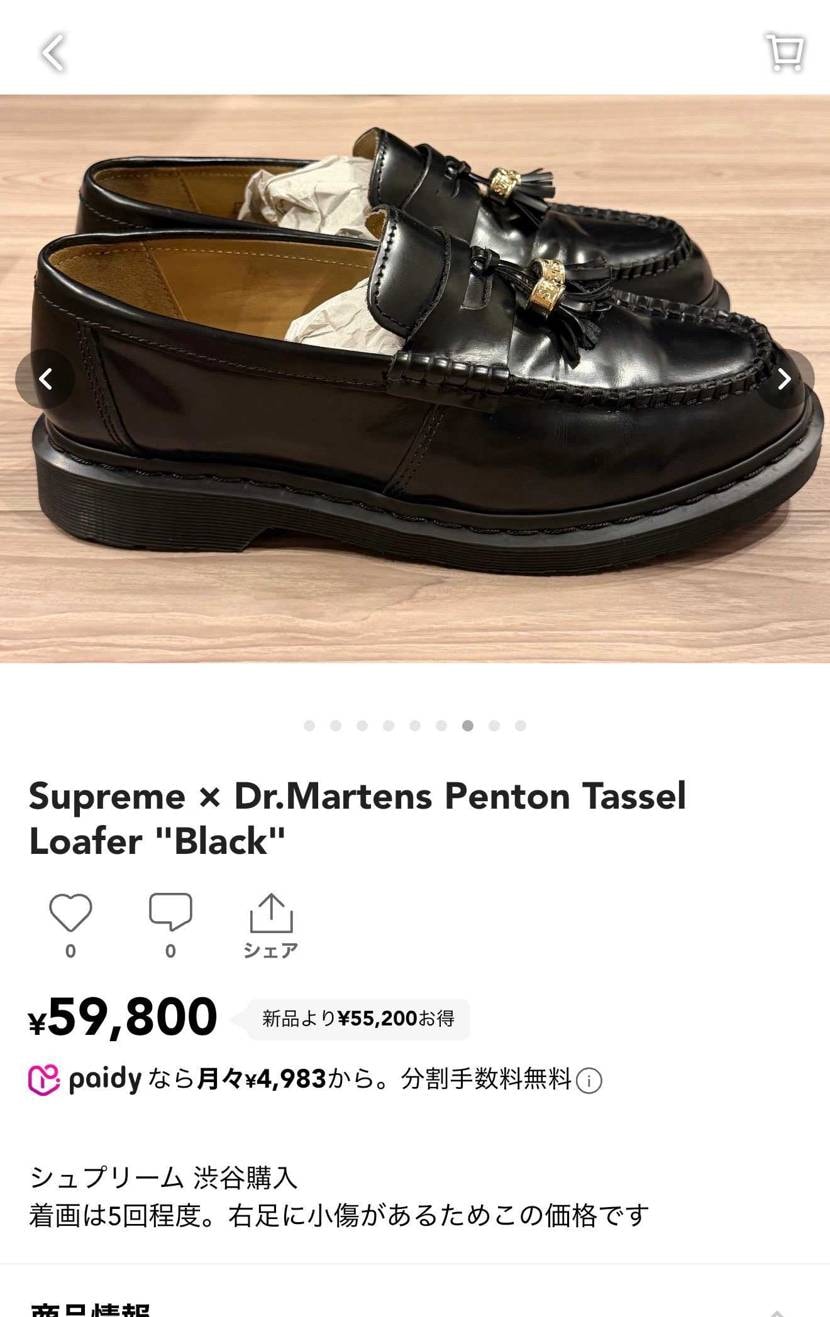View the previous photo with left chevron
This screenshot has width=830, height=1317.
(x=47, y=379)
